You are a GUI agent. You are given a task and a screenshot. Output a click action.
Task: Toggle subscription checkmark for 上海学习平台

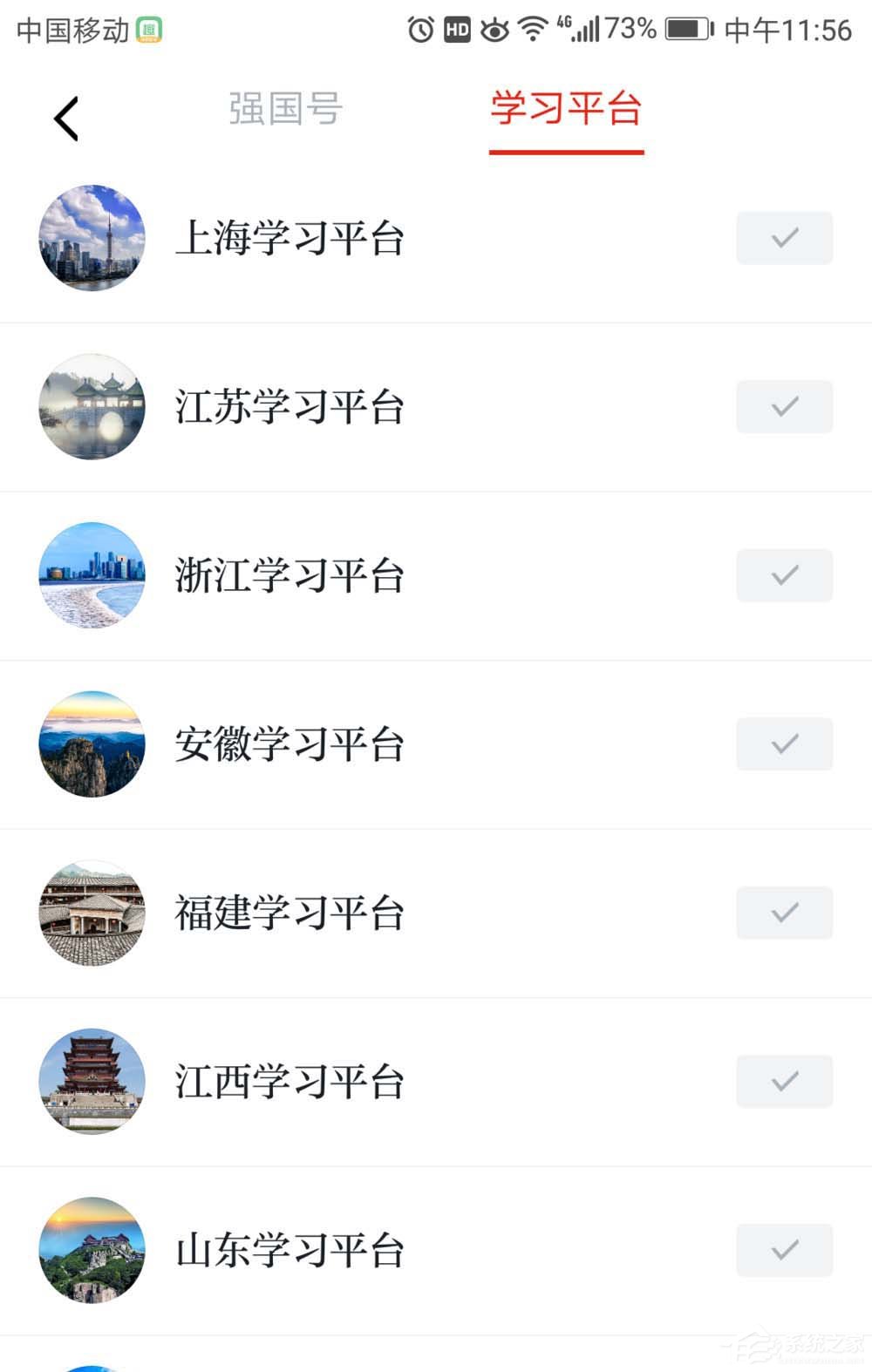[x=783, y=239]
